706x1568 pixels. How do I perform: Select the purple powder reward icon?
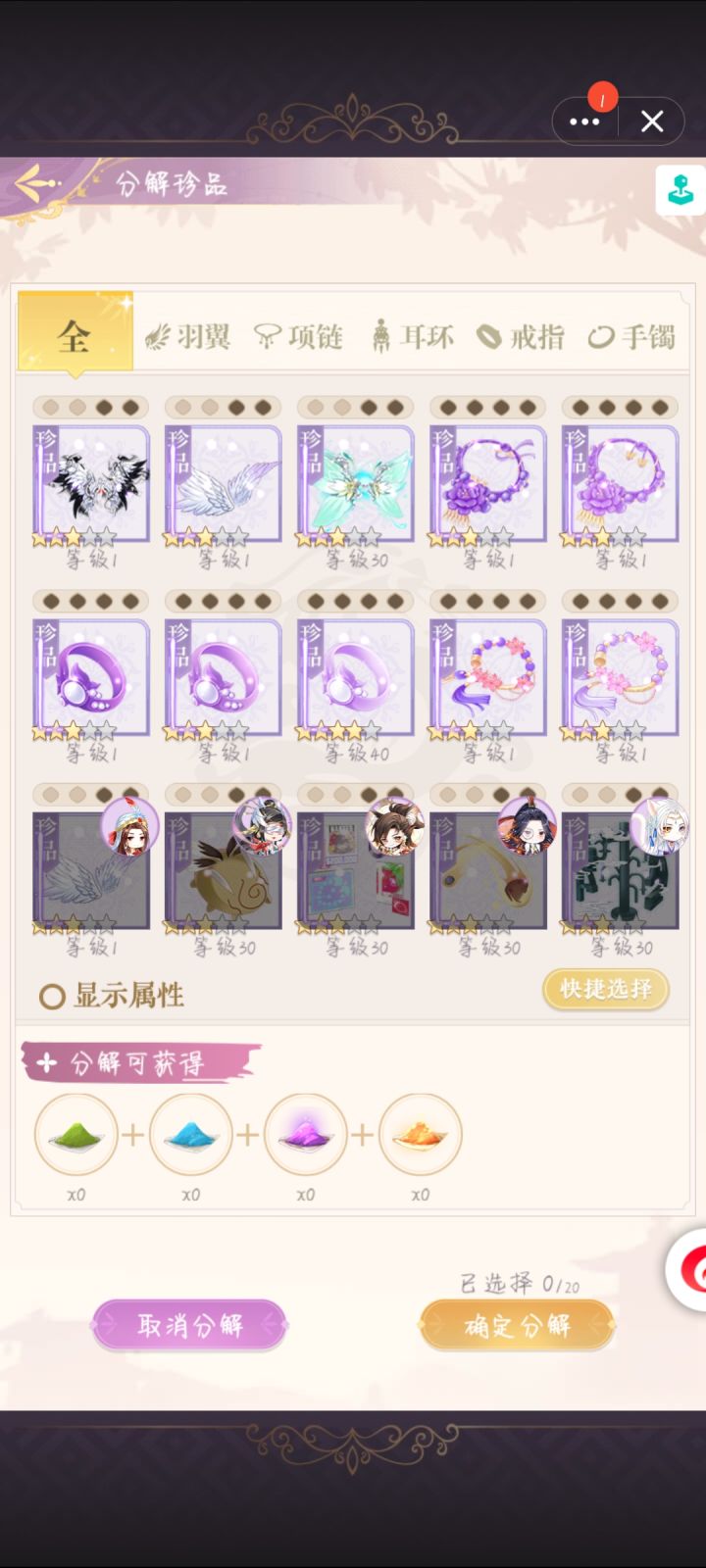point(305,1135)
